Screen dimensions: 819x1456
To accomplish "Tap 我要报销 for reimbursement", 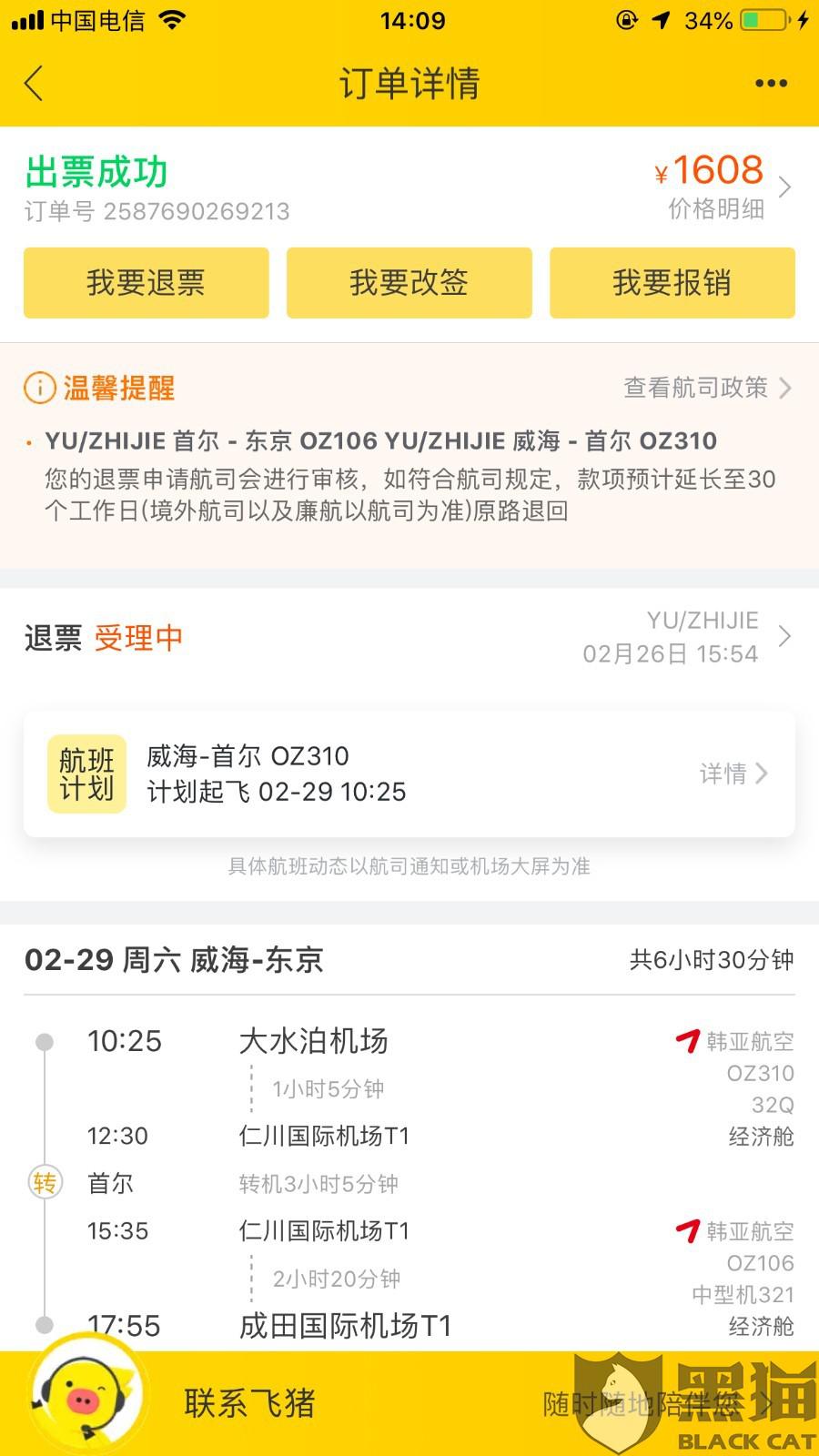I will [x=672, y=283].
